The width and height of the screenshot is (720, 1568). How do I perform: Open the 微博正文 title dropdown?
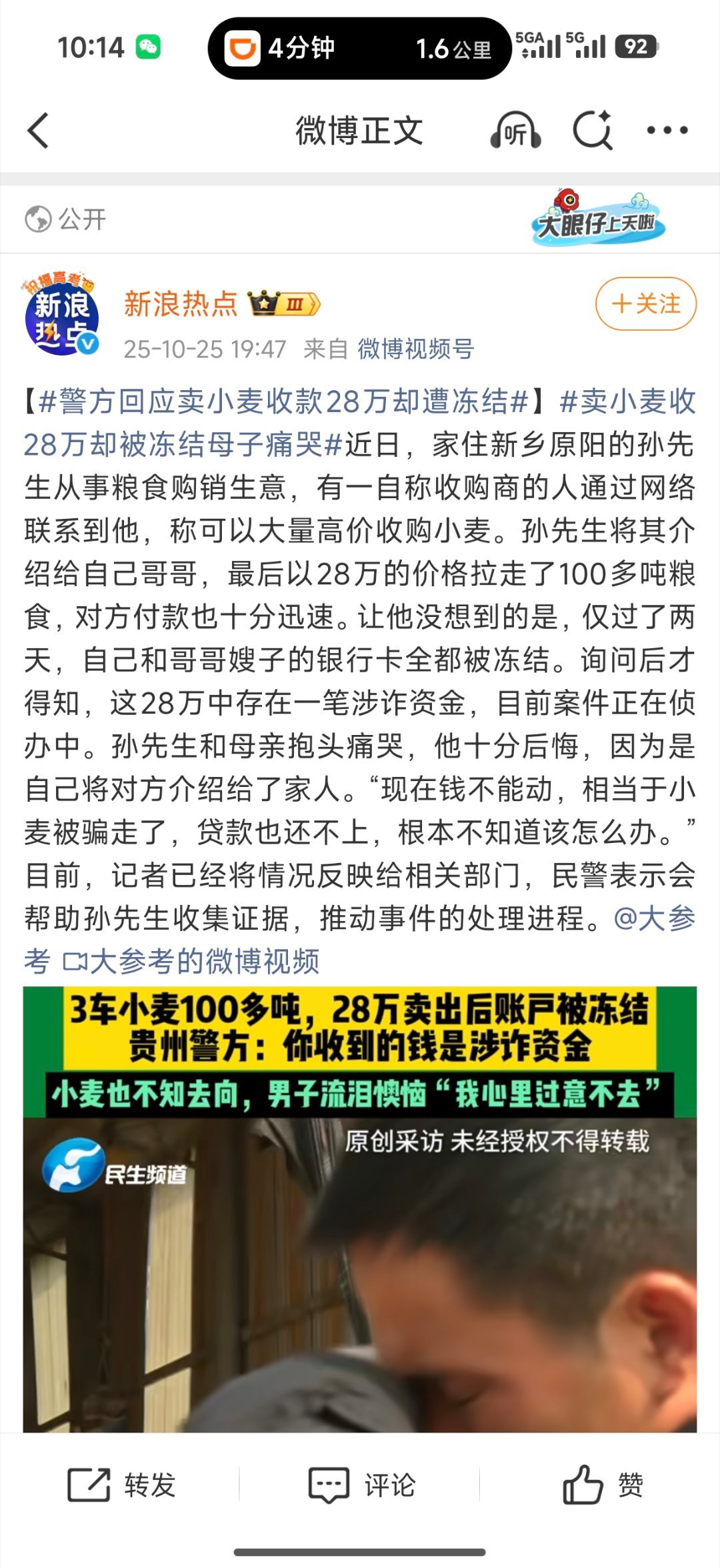[x=360, y=131]
